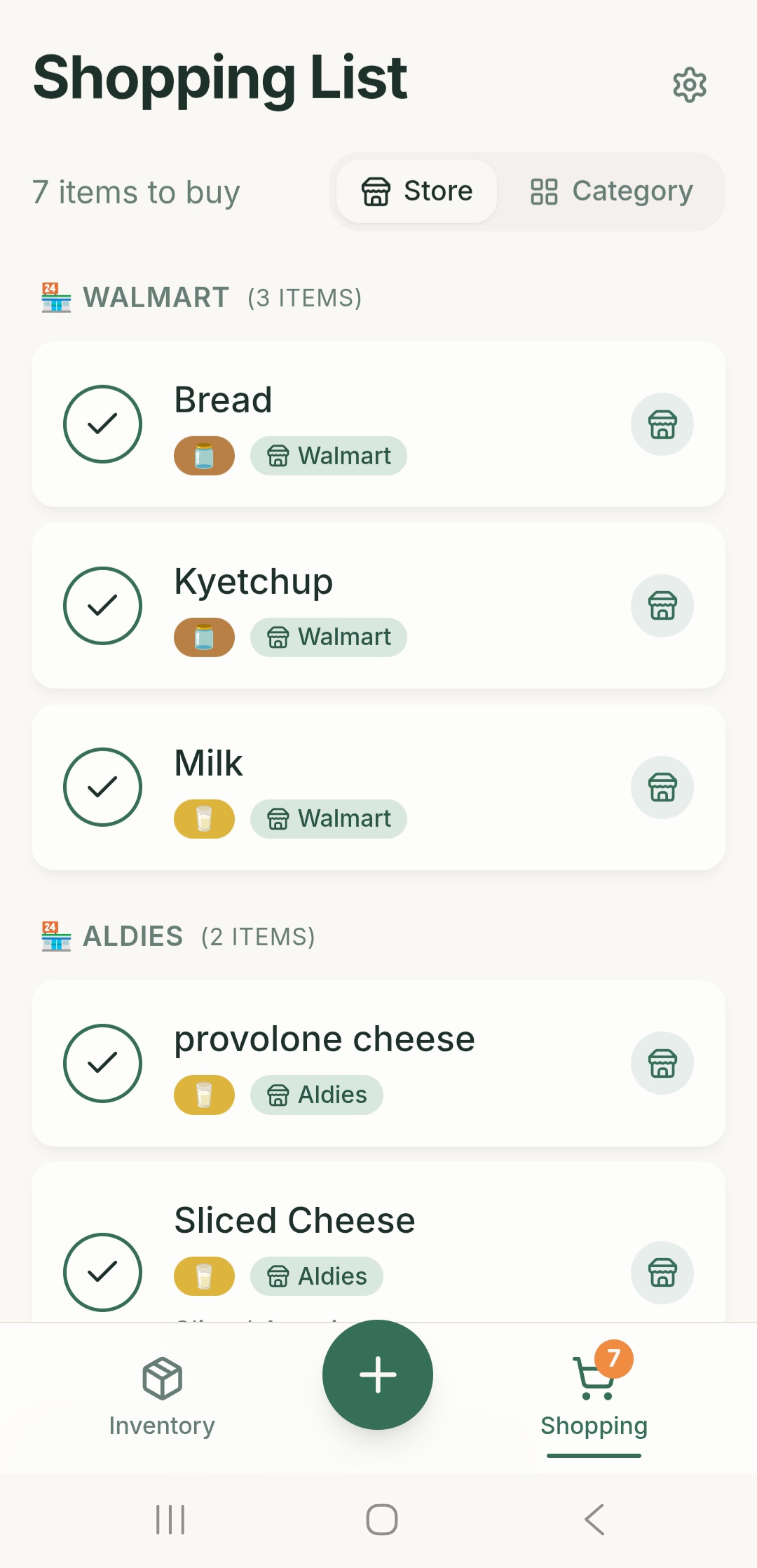The height and width of the screenshot is (1568, 757).
Task: Select the Store view tab
Action: click(415, 191)
